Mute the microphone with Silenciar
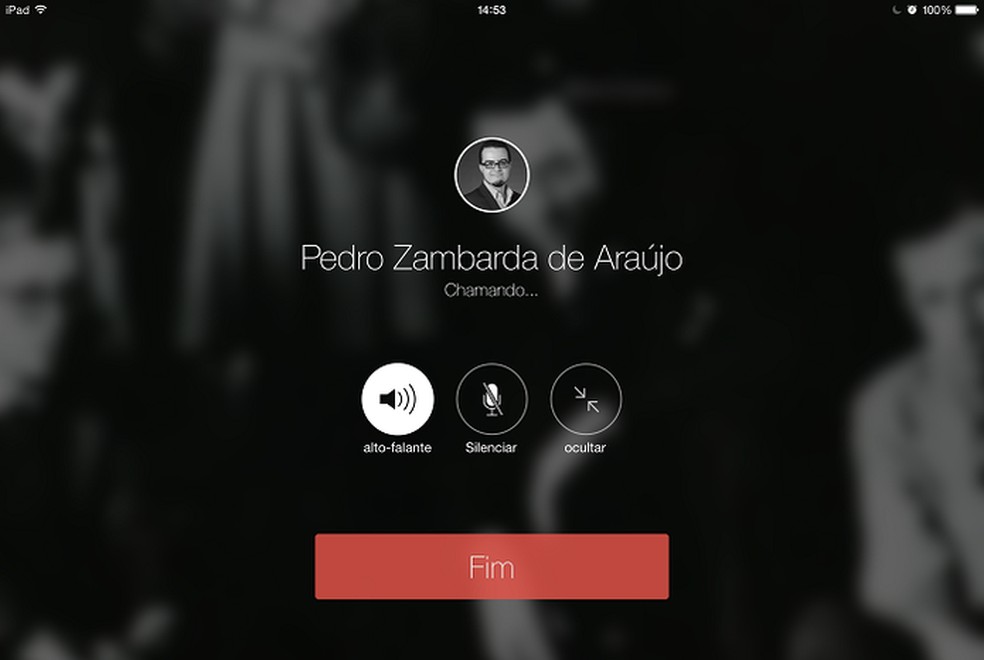This screenshot has width=984, height=660. click(491, 399)
